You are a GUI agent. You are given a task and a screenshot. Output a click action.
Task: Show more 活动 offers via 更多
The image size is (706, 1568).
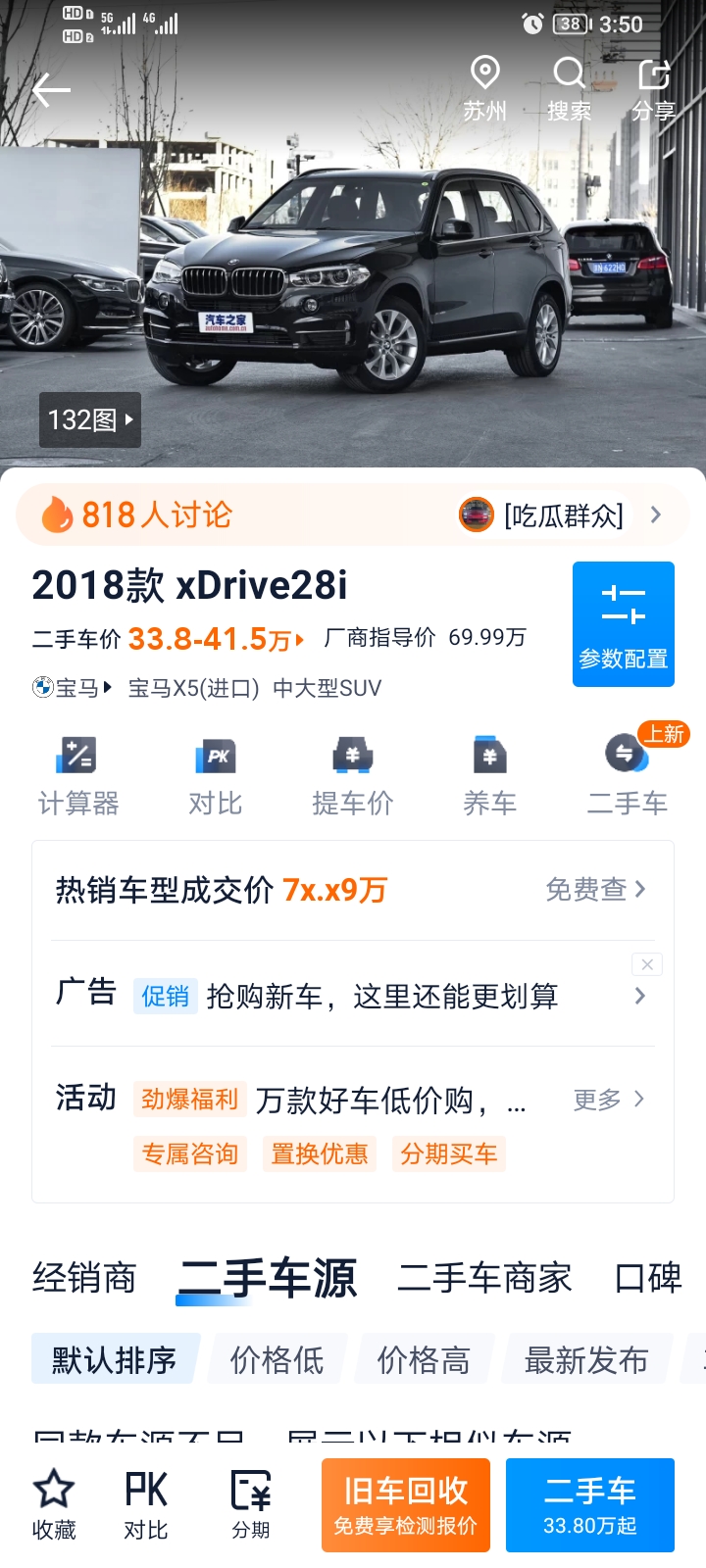coord(609,1100)
